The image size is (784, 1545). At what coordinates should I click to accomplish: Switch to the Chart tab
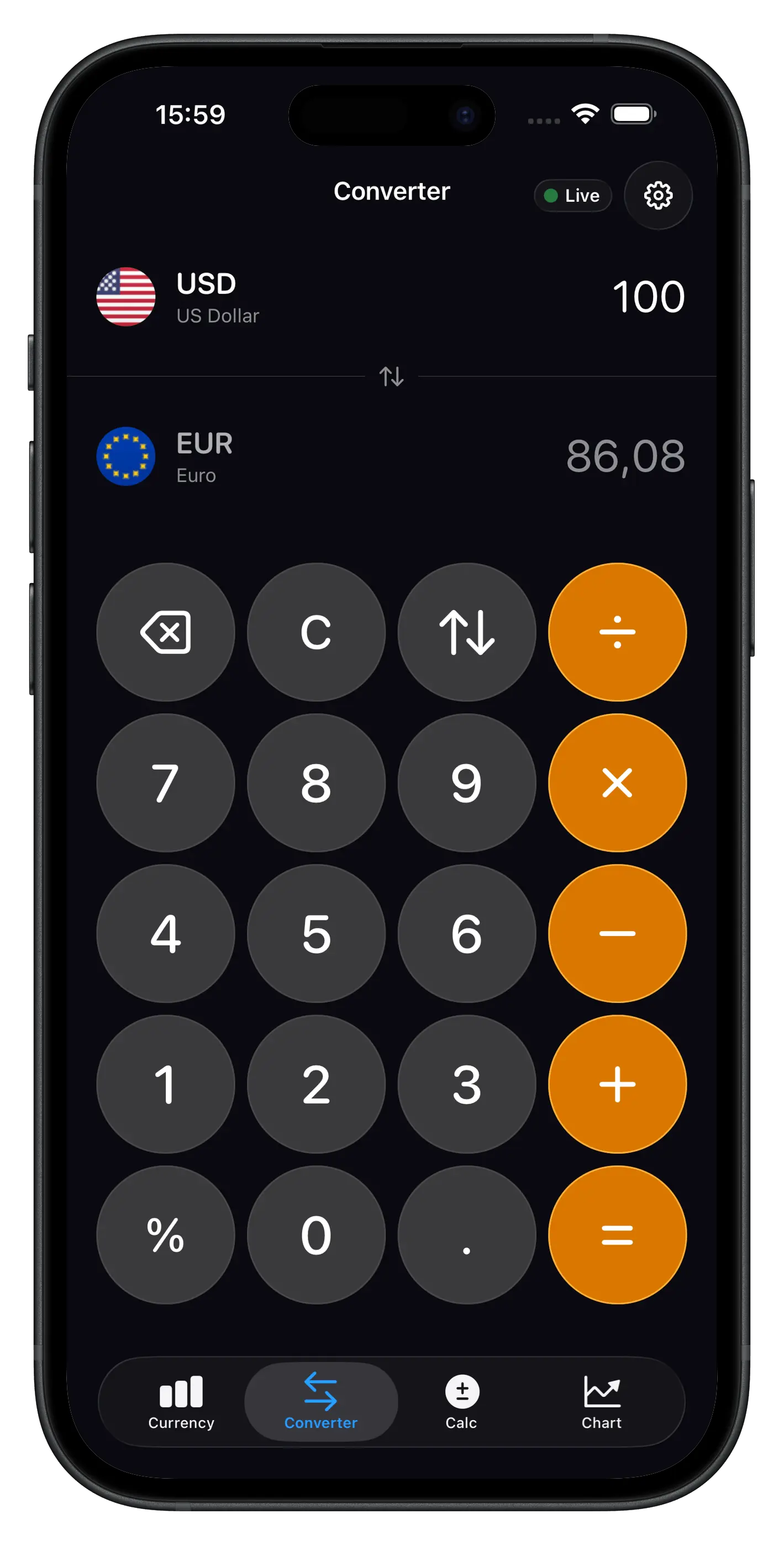click(602, 1397)
